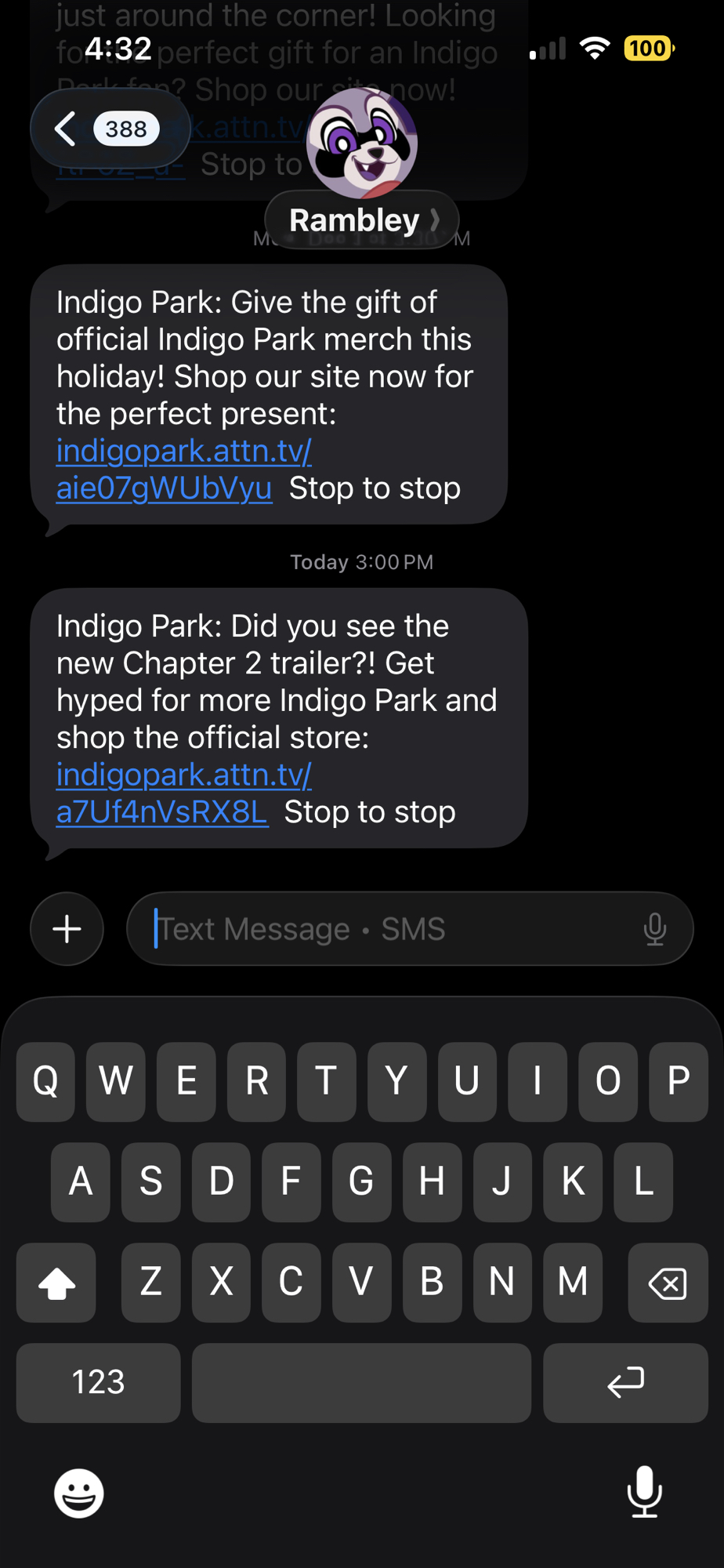Viewport: 724px width, 1568px height.
Task: Tap the space bar
Action: [361, 1382]
